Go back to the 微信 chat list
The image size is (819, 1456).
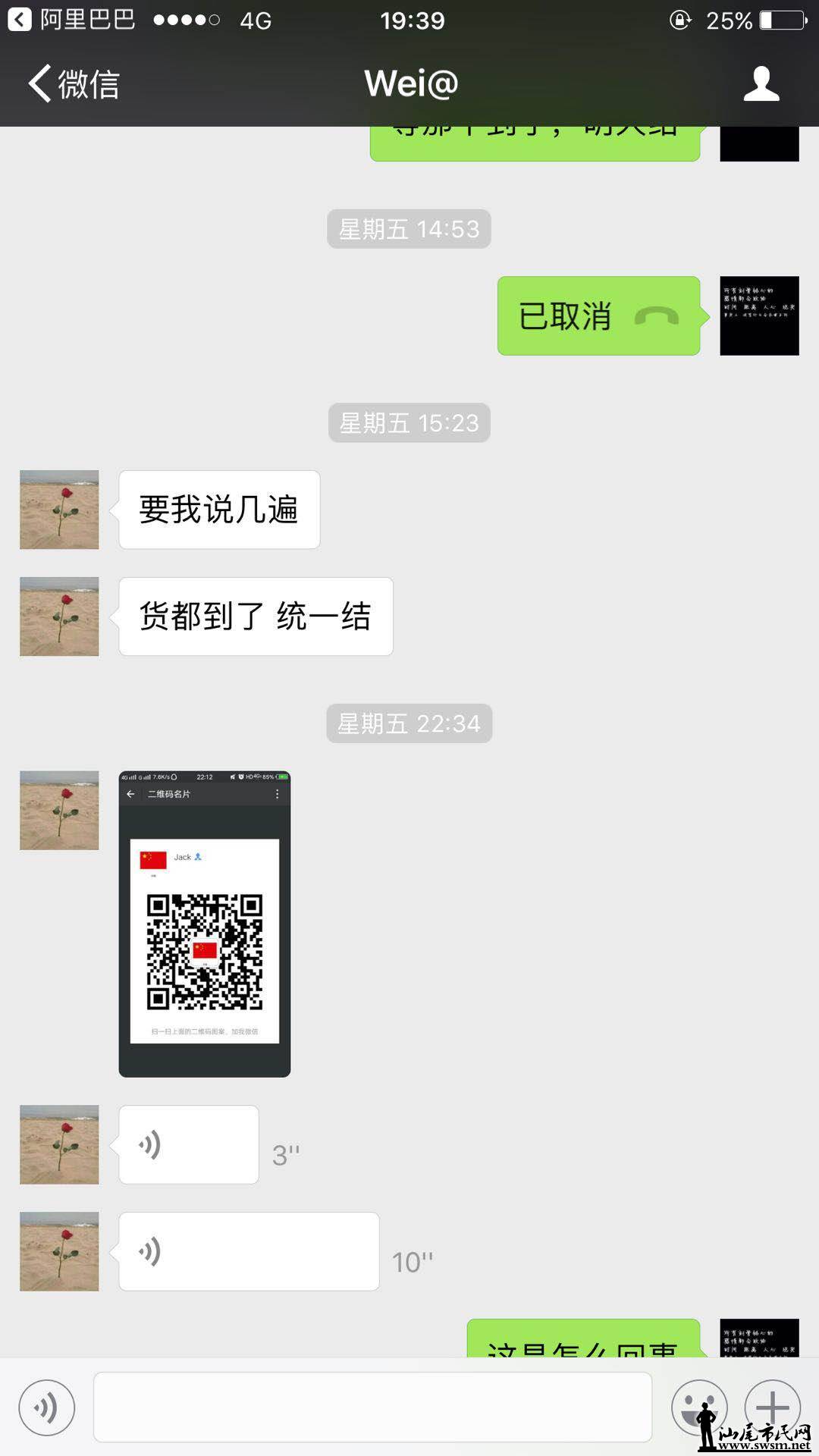coord(74,83)
